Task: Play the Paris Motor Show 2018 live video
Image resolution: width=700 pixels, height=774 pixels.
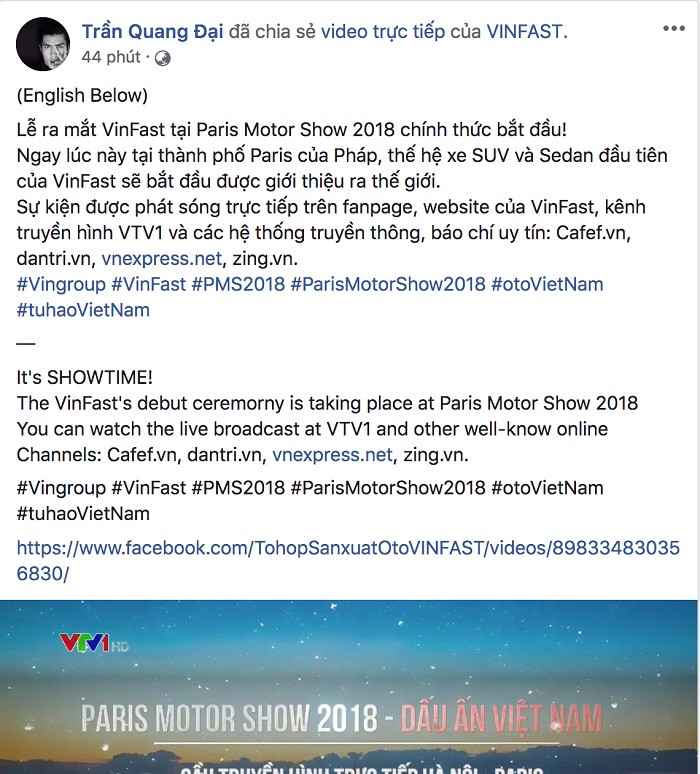Action: point(350,690)
